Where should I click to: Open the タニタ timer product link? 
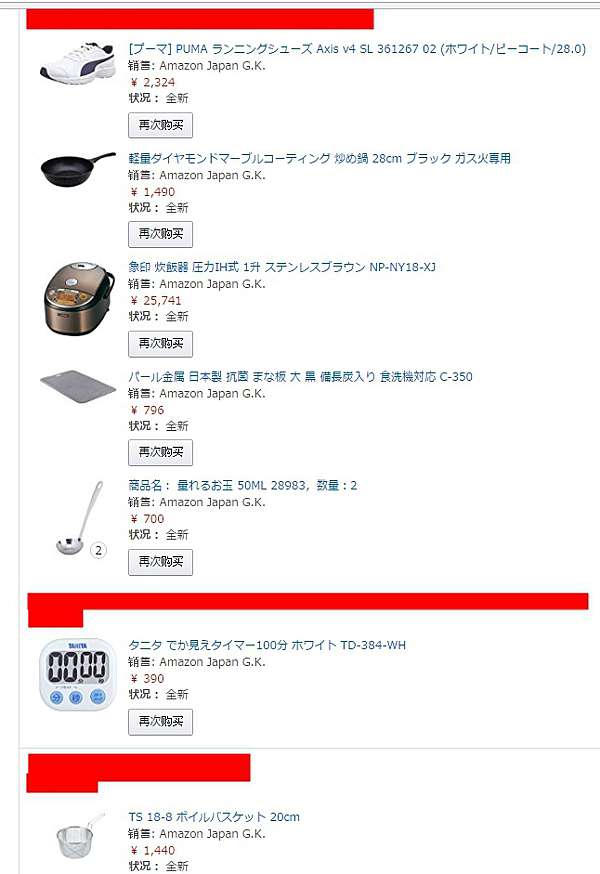pyautogui.click(x=267, y=645)
